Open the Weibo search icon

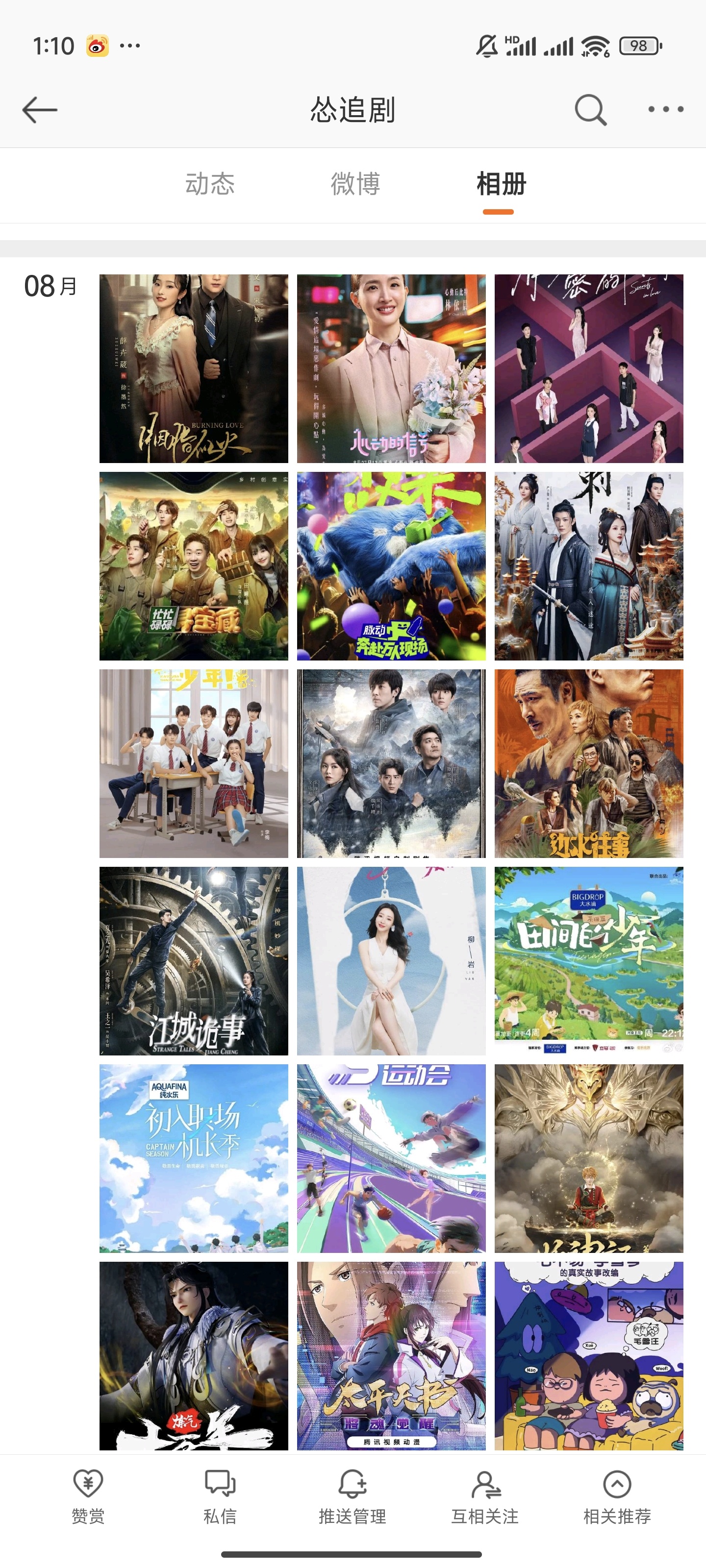pyautogui.click(x=588, y=111)
